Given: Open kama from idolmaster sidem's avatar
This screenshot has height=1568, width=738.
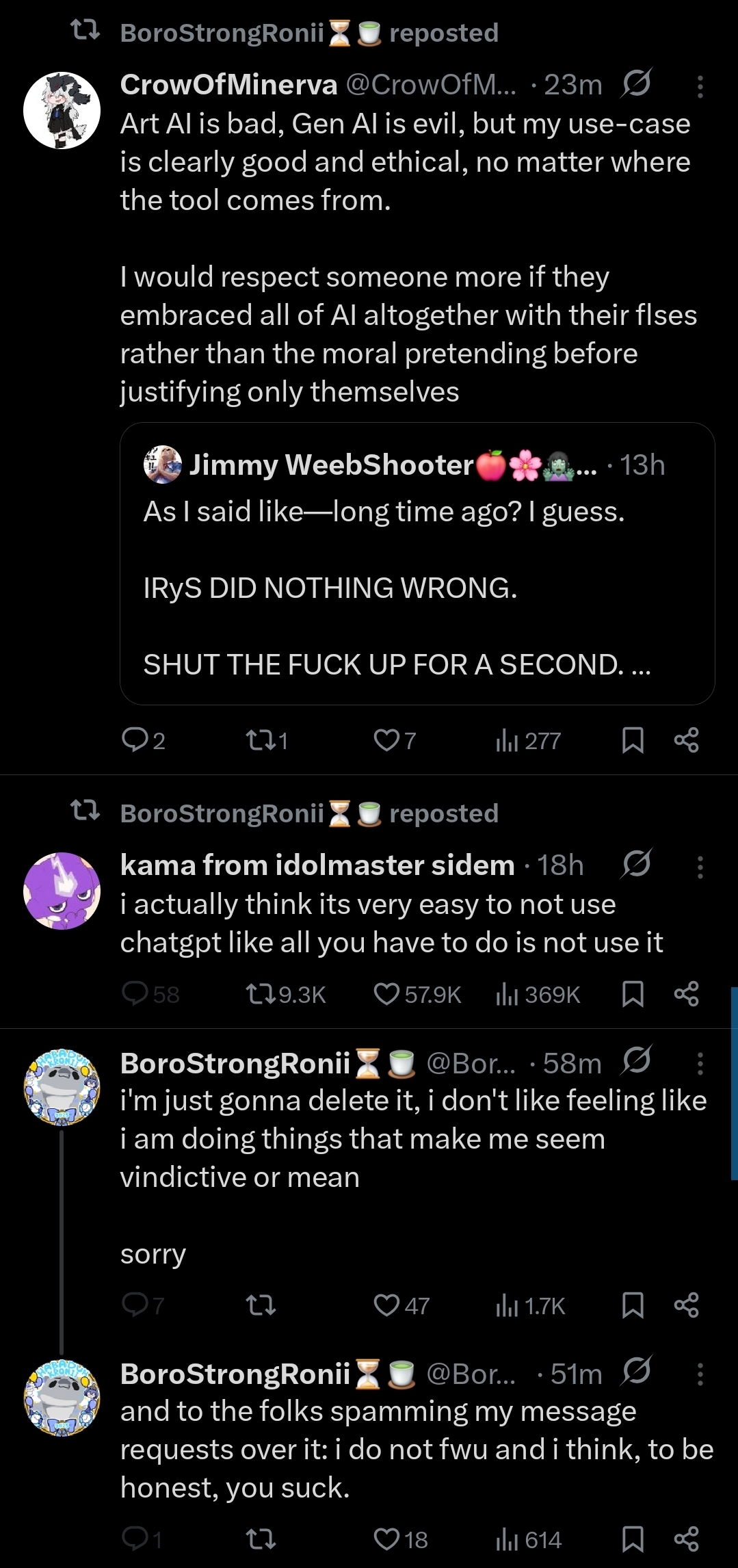Looking at the screenshot, I should point(62,891).
